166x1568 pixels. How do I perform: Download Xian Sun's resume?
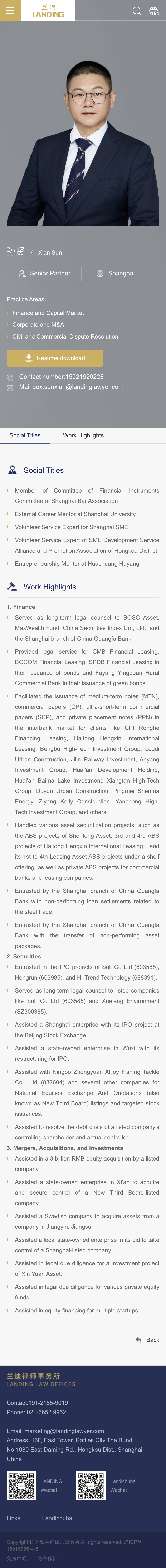[x=55, y=358]
